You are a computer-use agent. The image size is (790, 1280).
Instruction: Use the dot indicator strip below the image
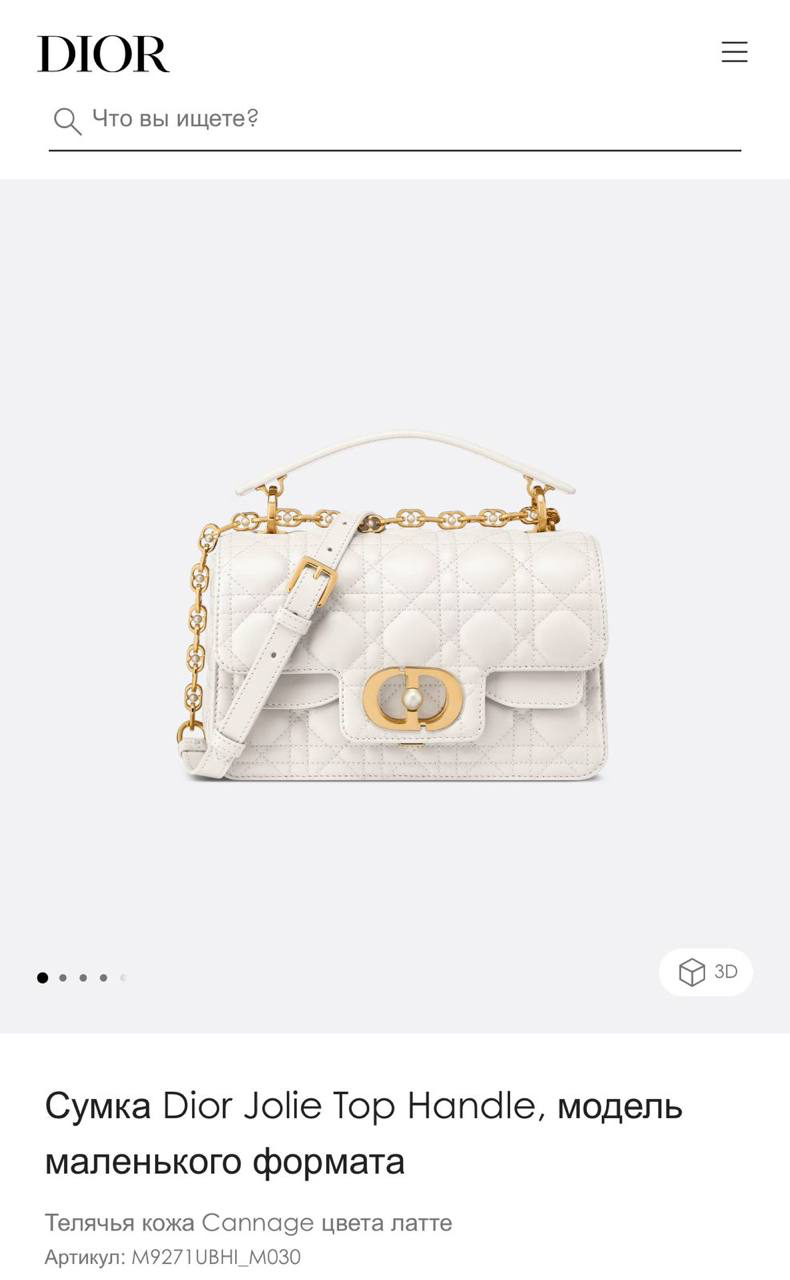pyautogui.click(x=82, y=977)
